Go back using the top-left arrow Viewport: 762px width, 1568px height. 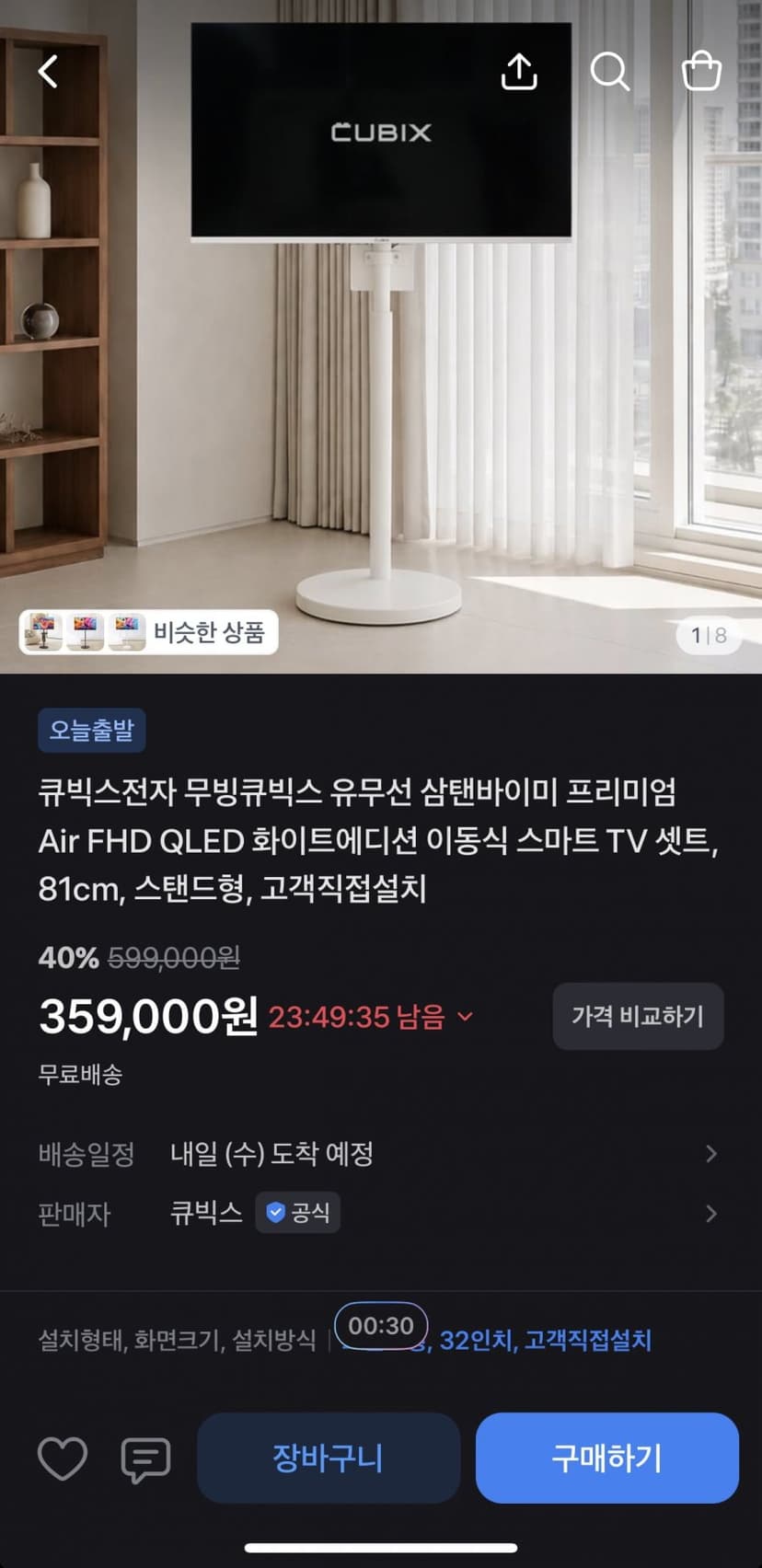point(48,71)
